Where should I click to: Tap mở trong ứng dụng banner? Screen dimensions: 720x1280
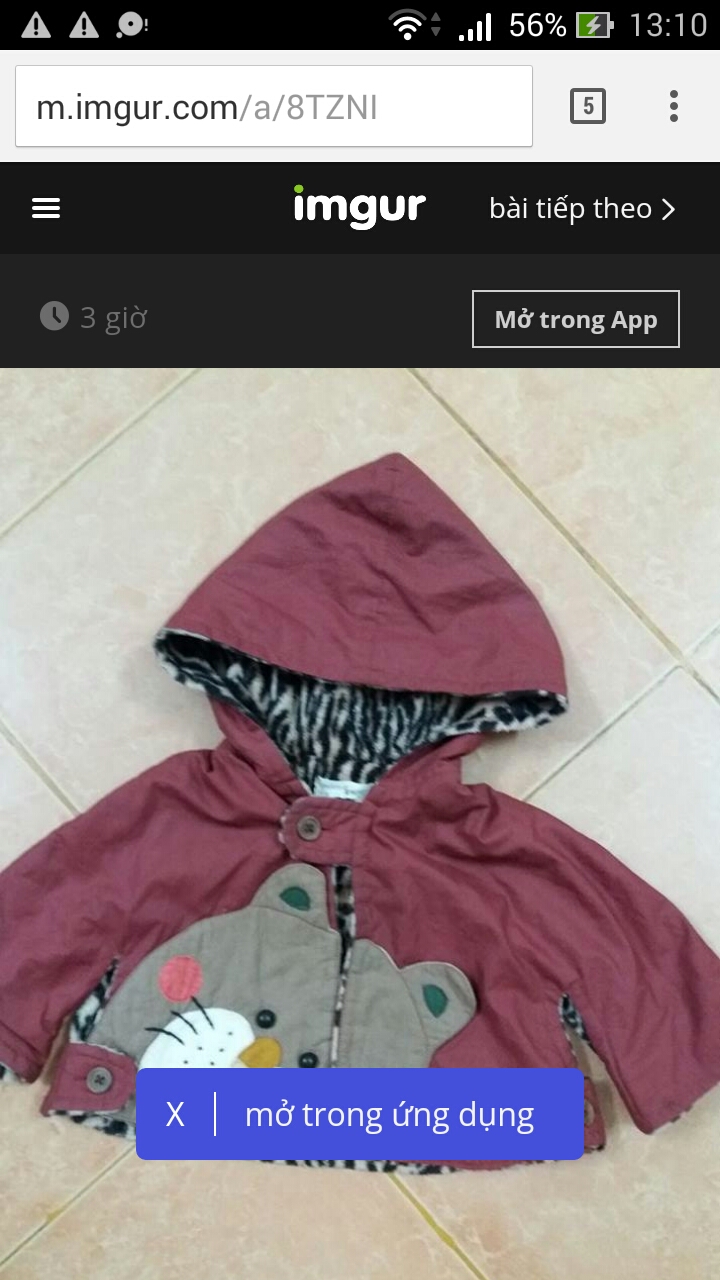point(390,1115)
